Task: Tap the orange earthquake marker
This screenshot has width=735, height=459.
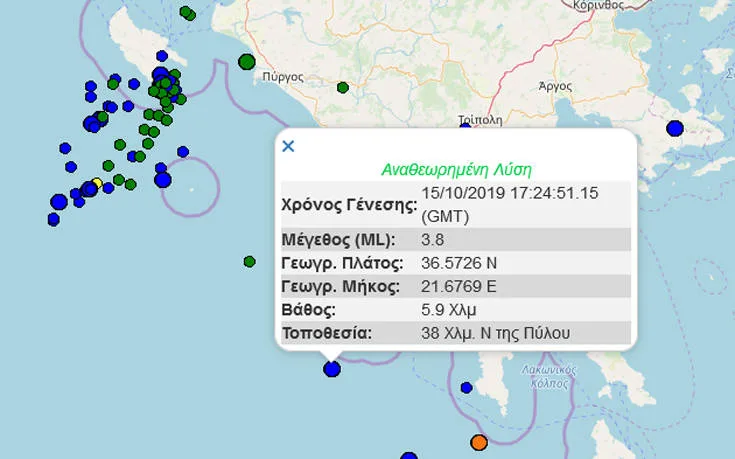Action: [479, 442]
